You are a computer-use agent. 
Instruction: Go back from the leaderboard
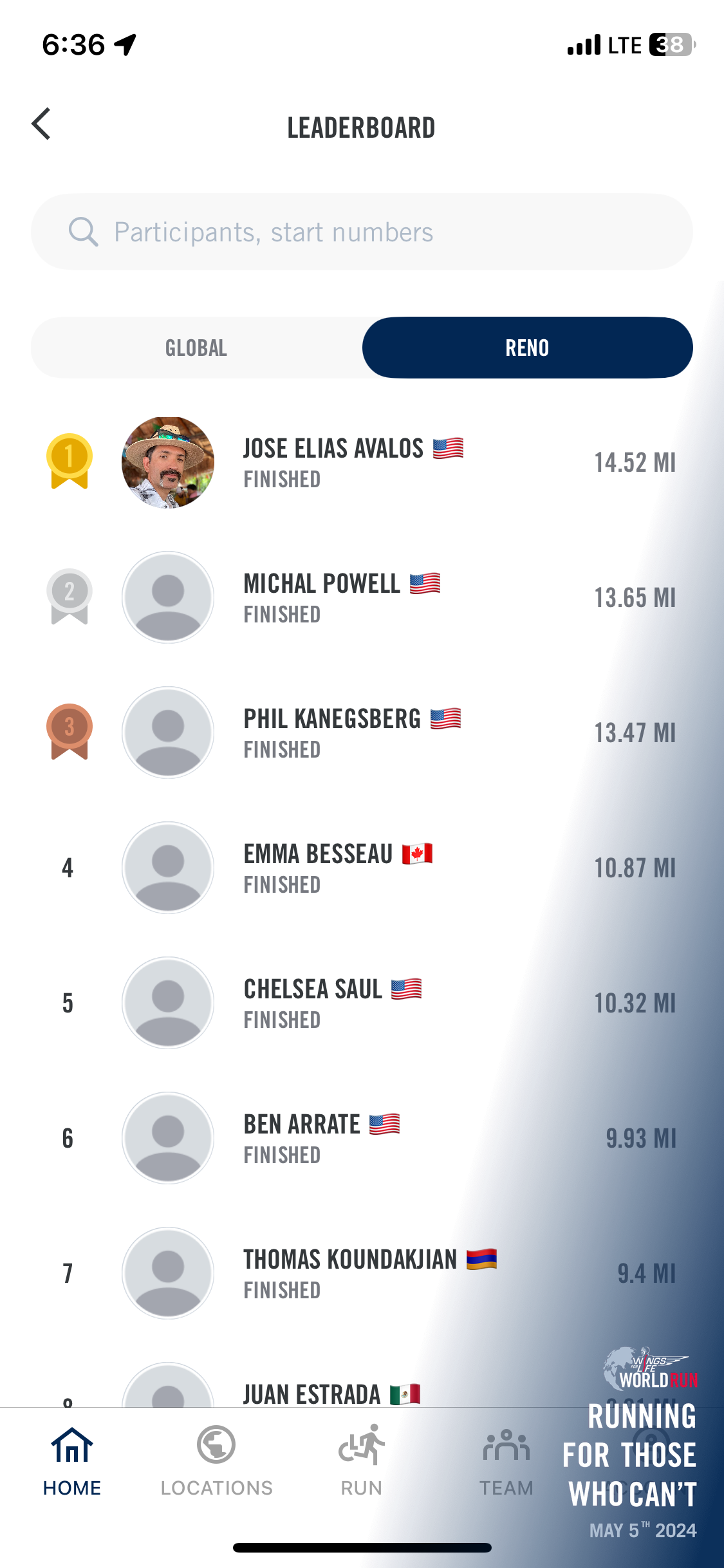coord(42,124)
